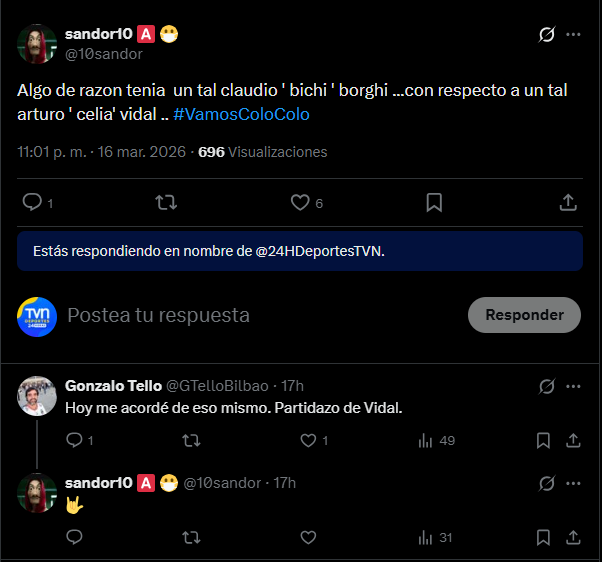Like Gonzalo Tello's reply
Screen dimensions: 602x562
307,440
